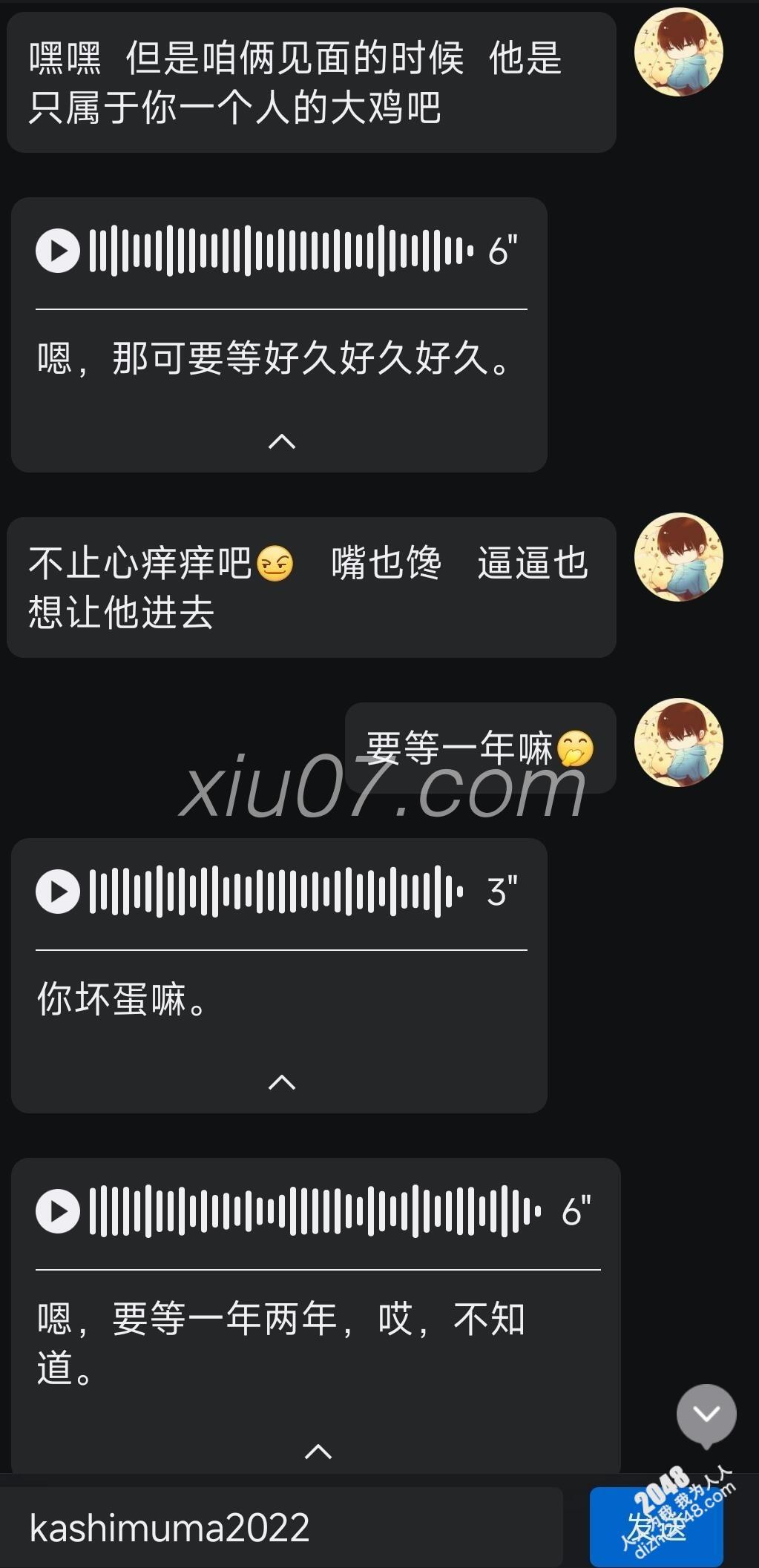This screenshot has height=1568, width=759.
Task: Send the typed message with 发送
Action: tap(656, 1528)
